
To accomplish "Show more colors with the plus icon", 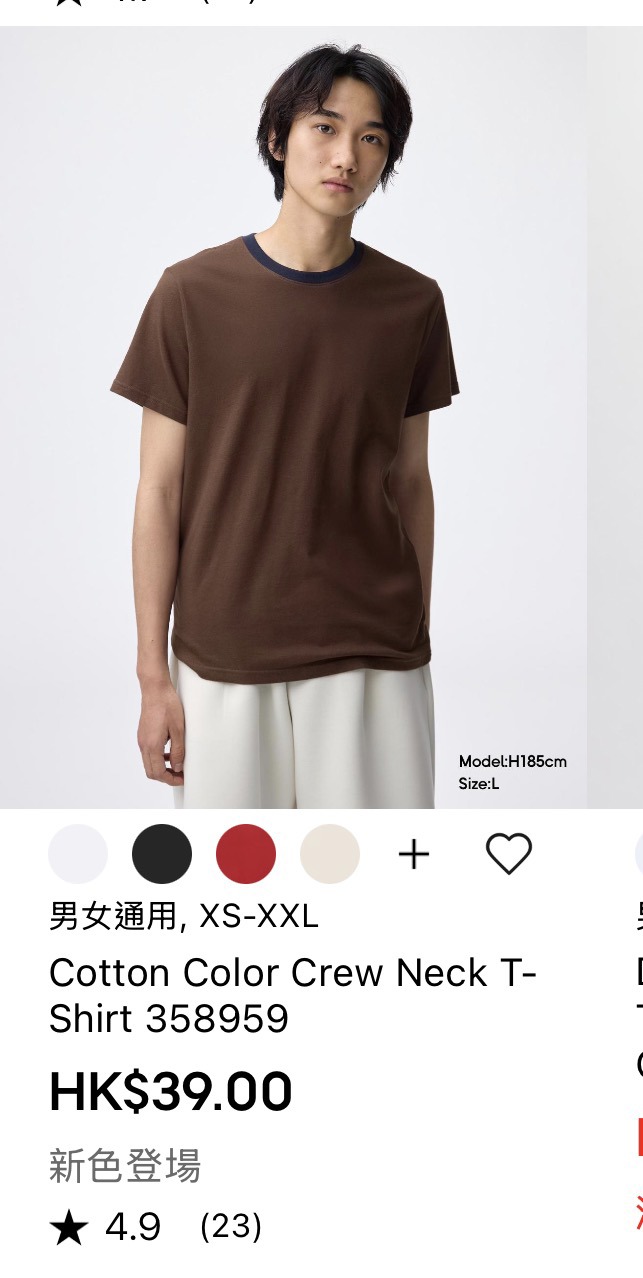I will point(414,855).
